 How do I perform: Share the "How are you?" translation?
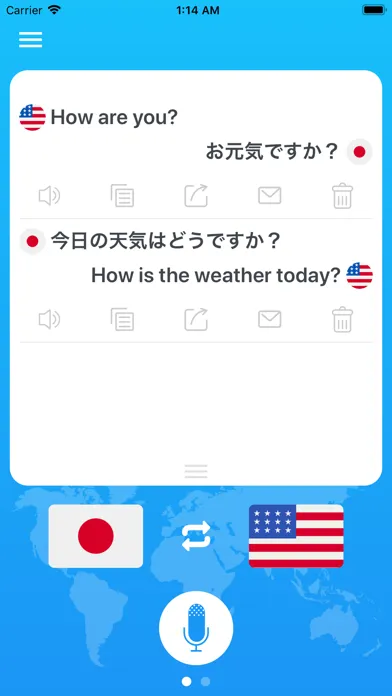pyautogui.click(x=196, y=195)
